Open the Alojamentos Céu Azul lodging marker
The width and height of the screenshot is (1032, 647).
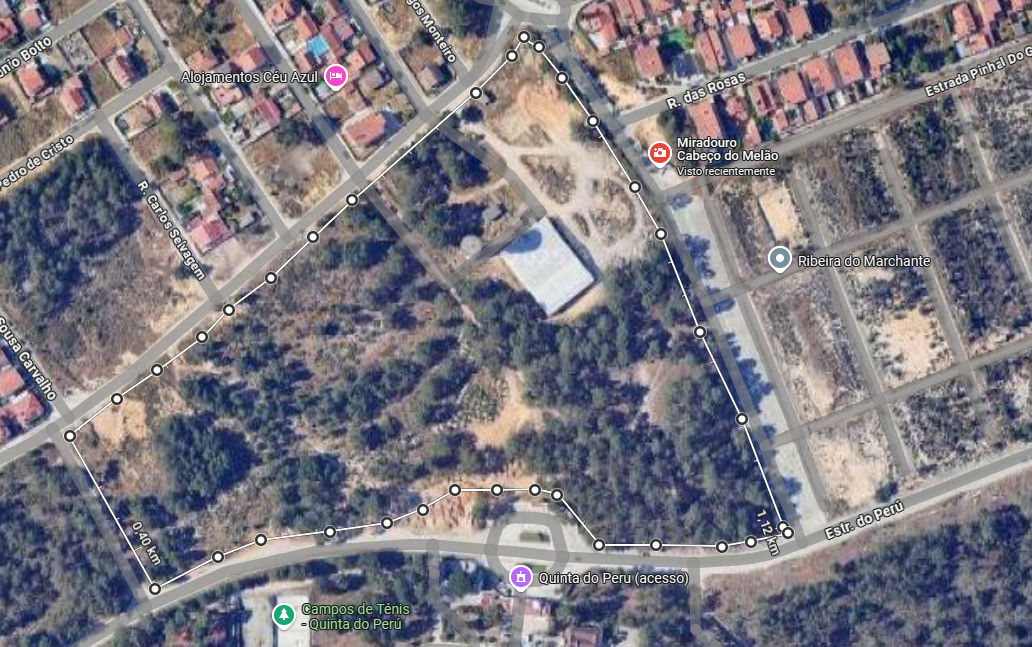335,74
